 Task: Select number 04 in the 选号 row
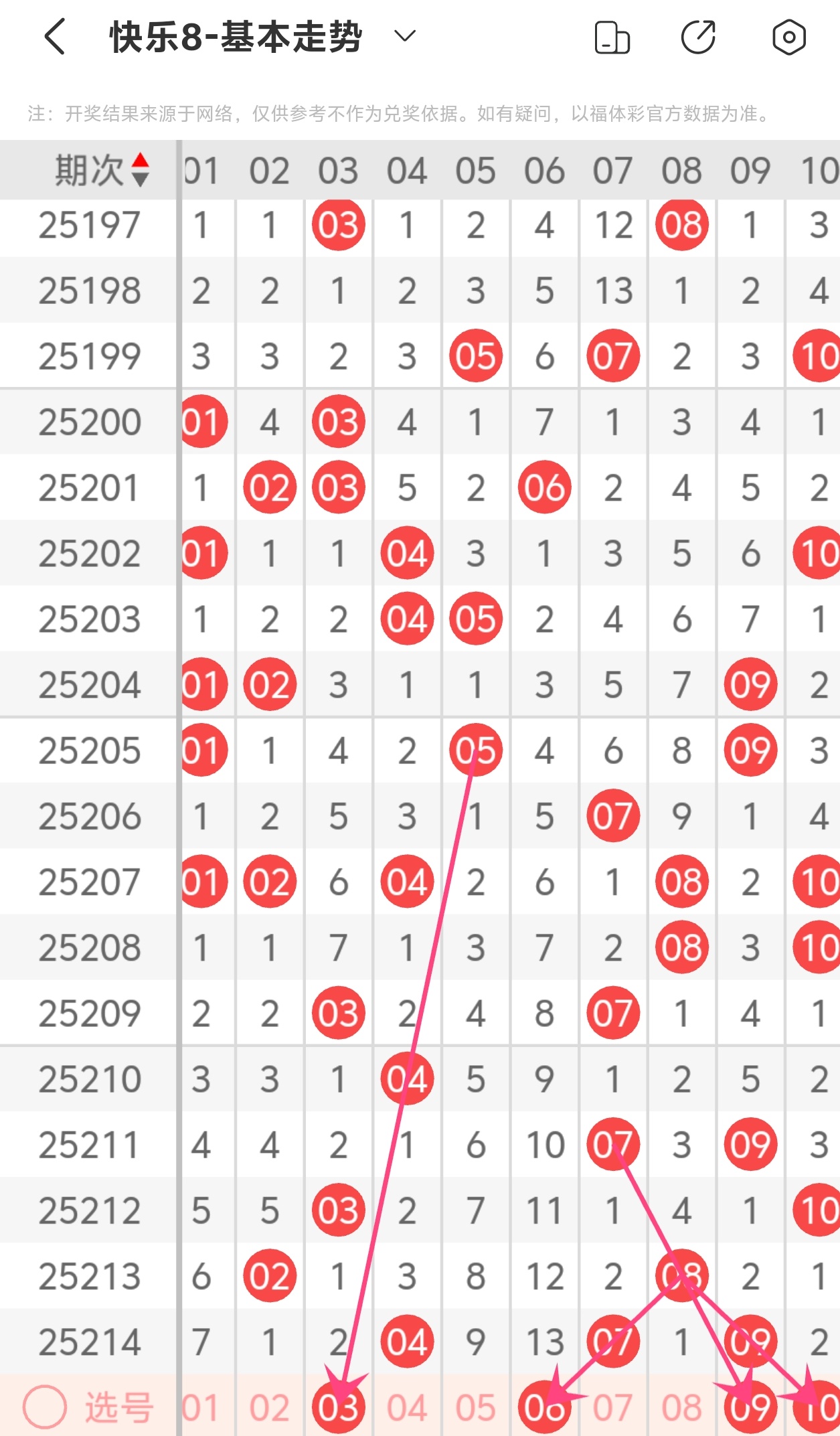[407, 1407]
